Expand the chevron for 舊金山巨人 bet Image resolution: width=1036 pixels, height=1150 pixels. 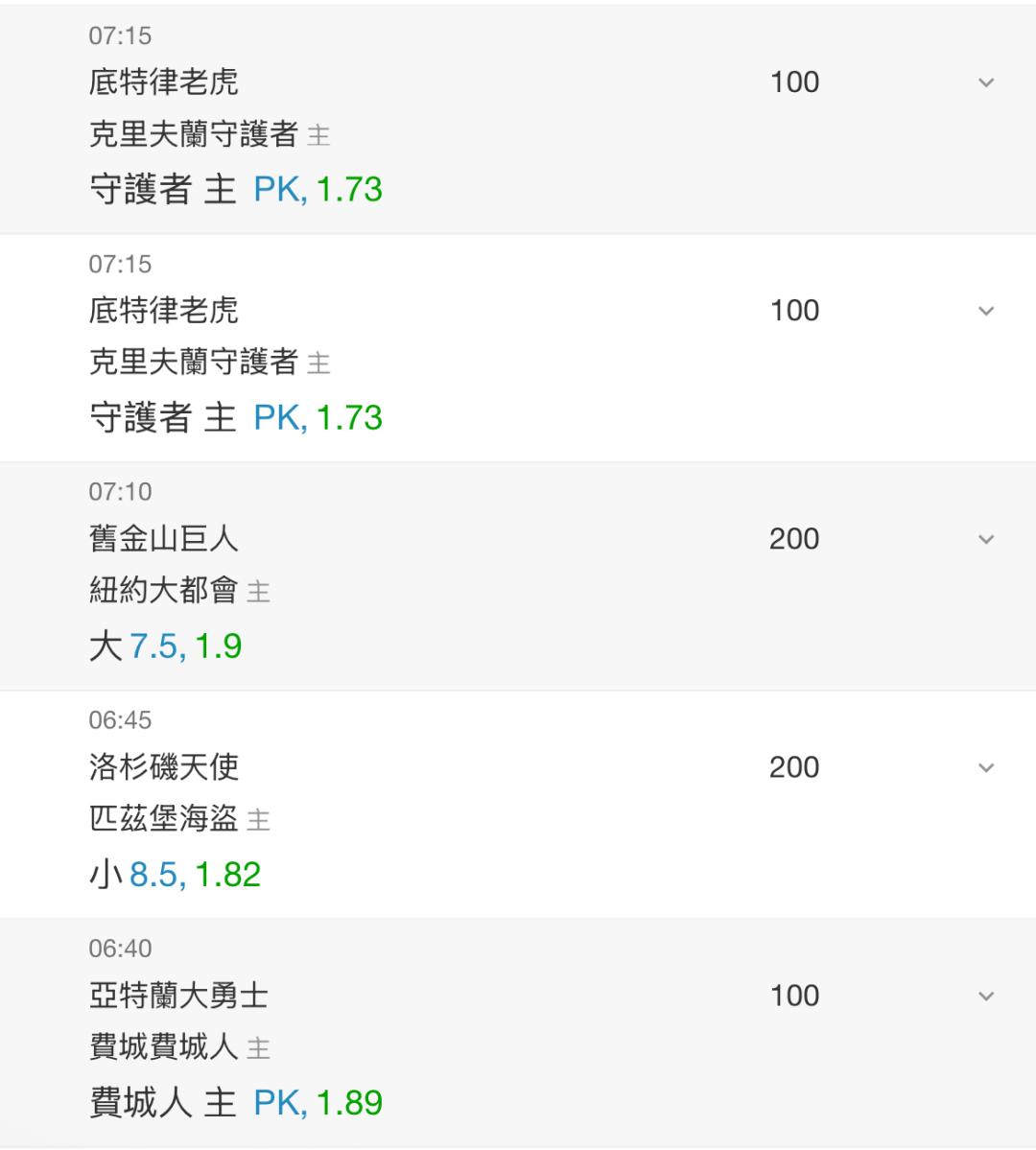[x=986, y=540]
